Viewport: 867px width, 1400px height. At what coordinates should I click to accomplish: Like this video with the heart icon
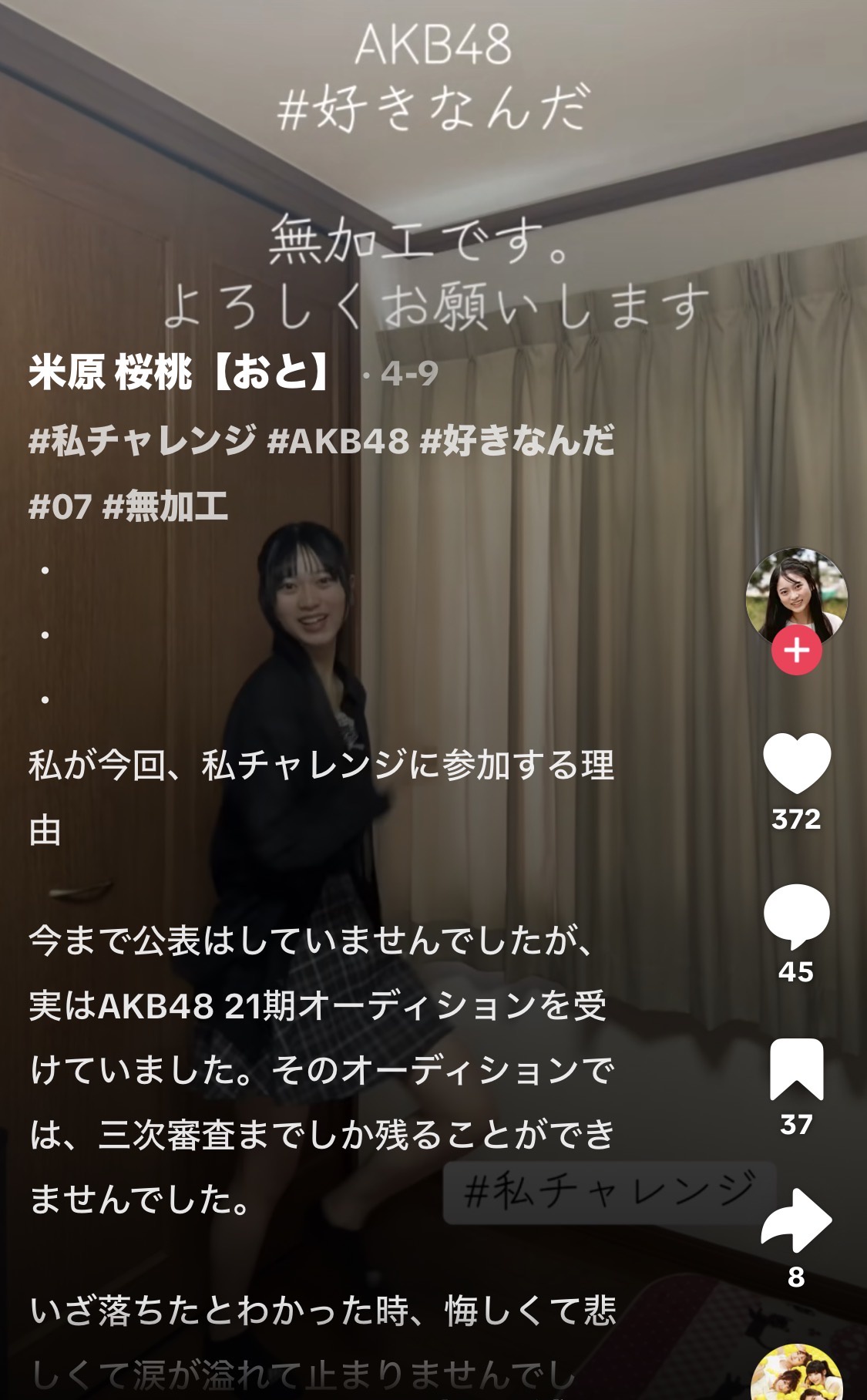point(796,763)
